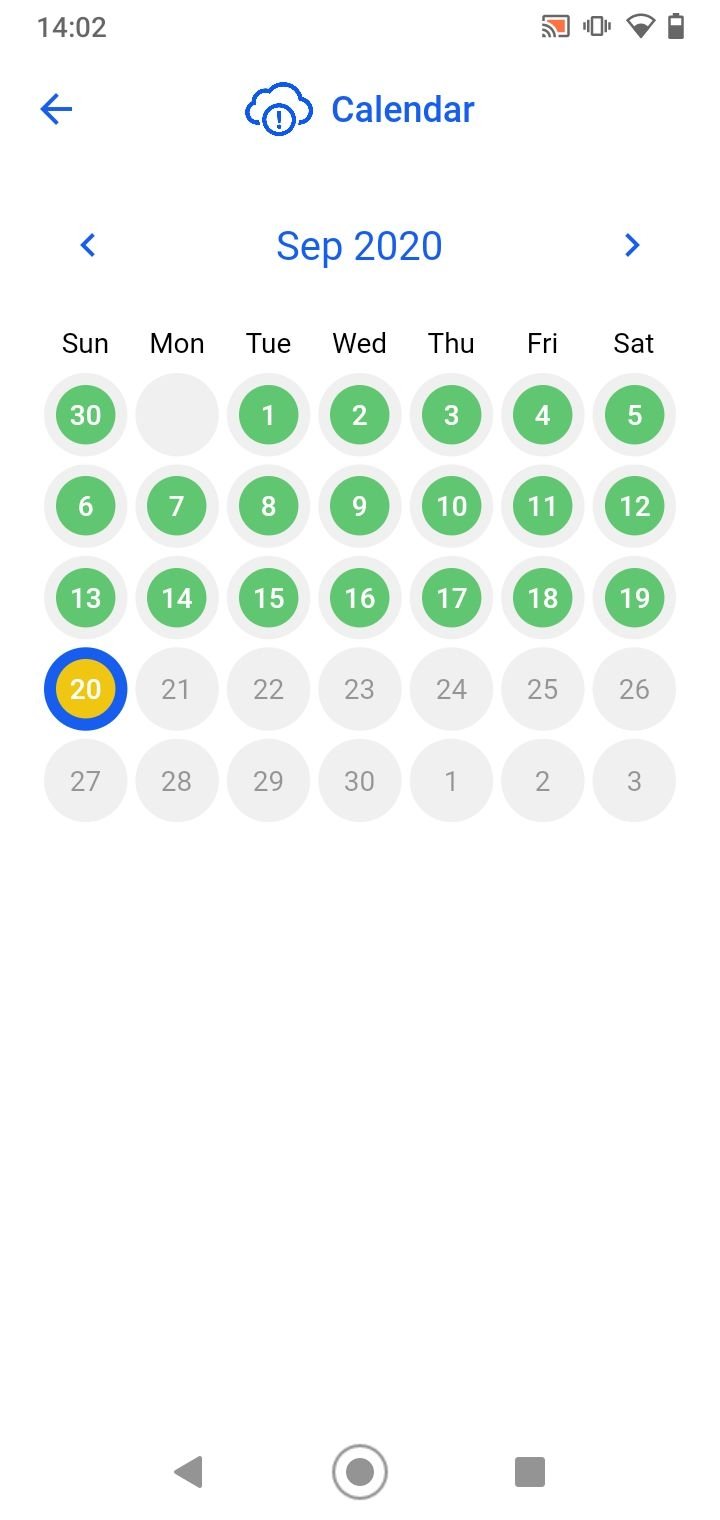Go to the previous month

[x=88, y=245]
